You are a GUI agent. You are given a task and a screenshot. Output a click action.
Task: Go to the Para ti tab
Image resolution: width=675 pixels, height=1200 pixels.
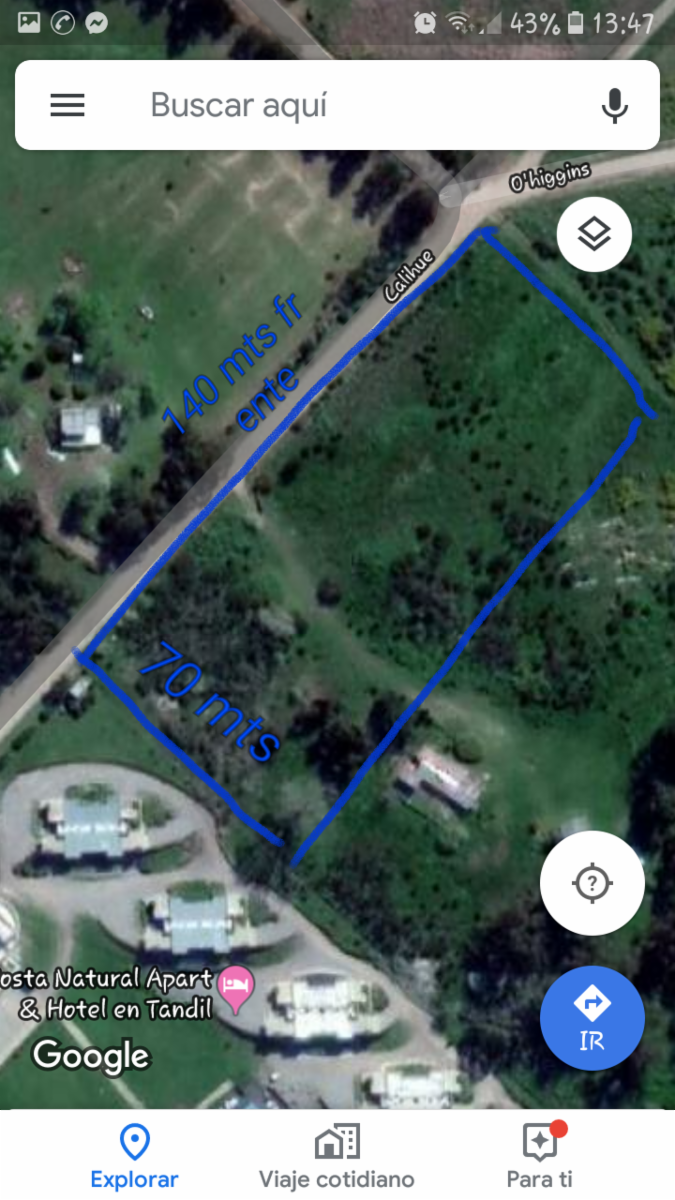(x=540, y=1155)
